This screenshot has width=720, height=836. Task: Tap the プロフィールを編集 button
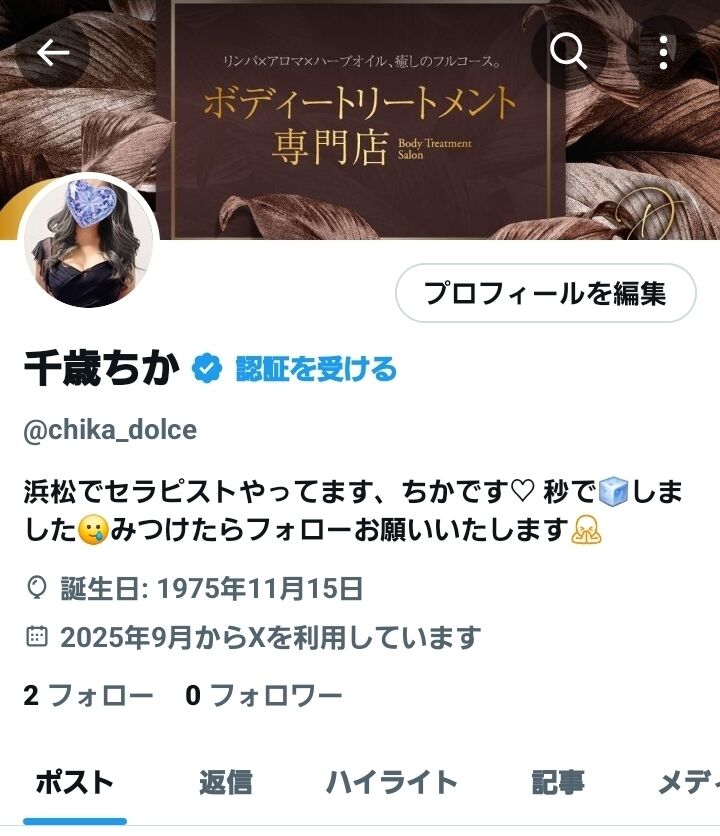[x=545, y=293]
